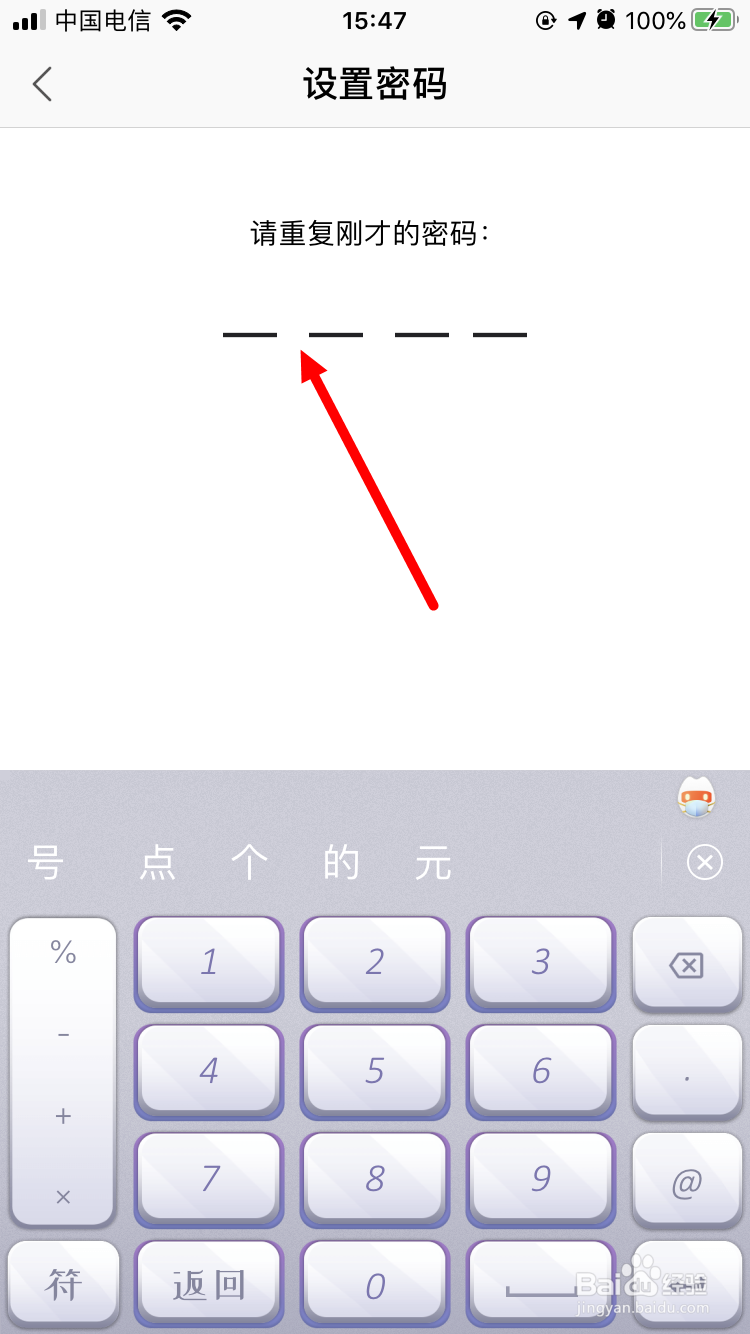Tap the percent sign key
Screen dimensions: 750x1334
pos(62,952)
